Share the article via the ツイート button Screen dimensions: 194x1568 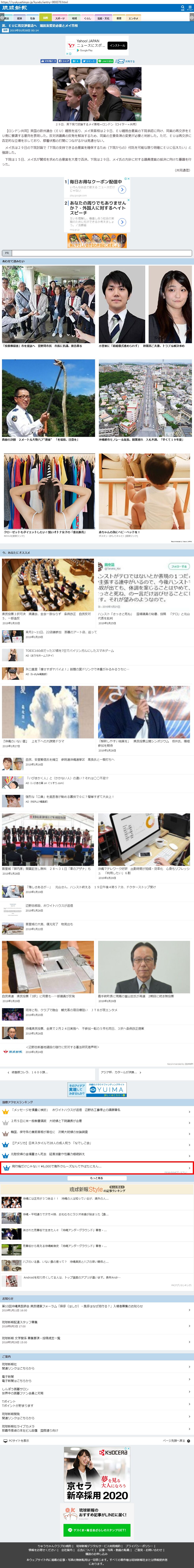point(89,61)
